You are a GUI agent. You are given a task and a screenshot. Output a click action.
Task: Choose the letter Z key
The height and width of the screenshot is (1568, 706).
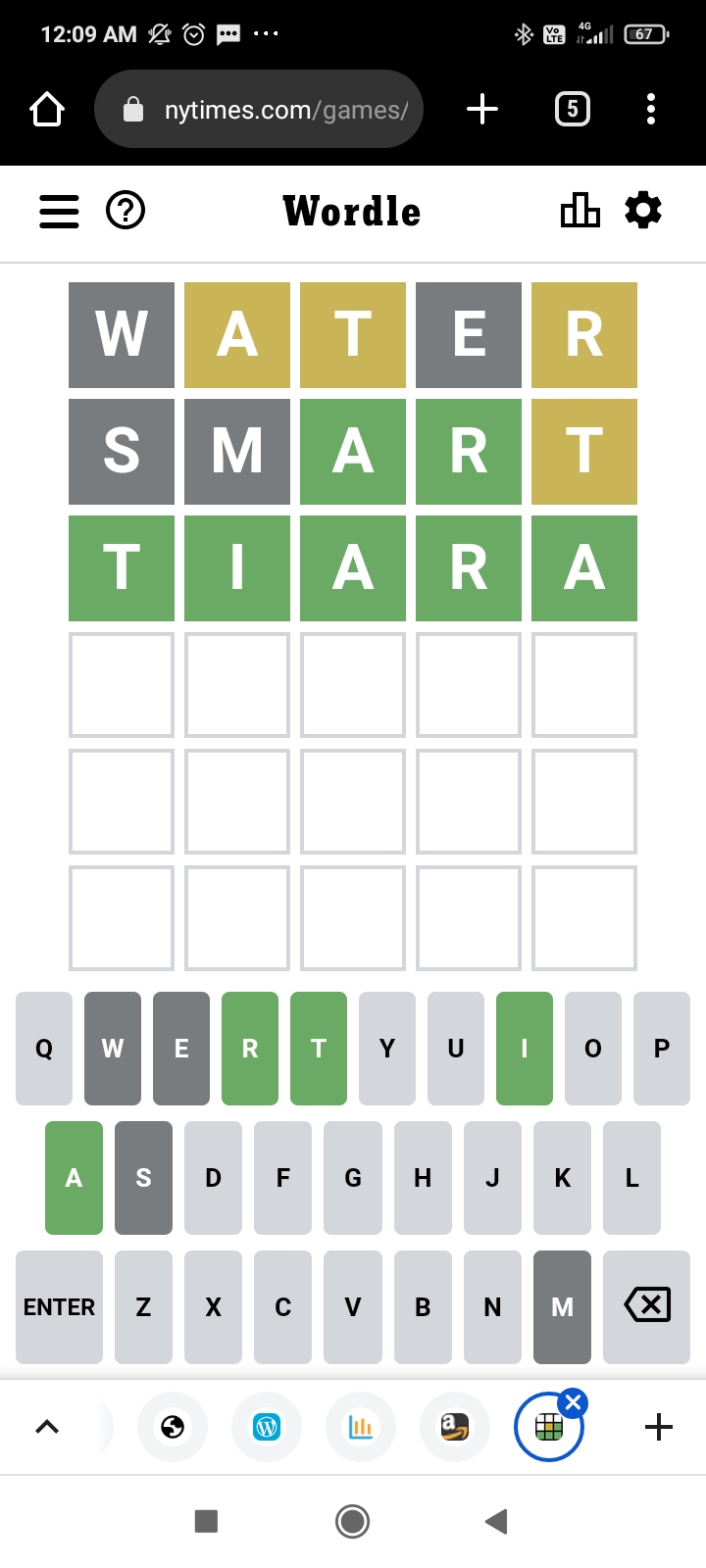[x=143, y=1307]
